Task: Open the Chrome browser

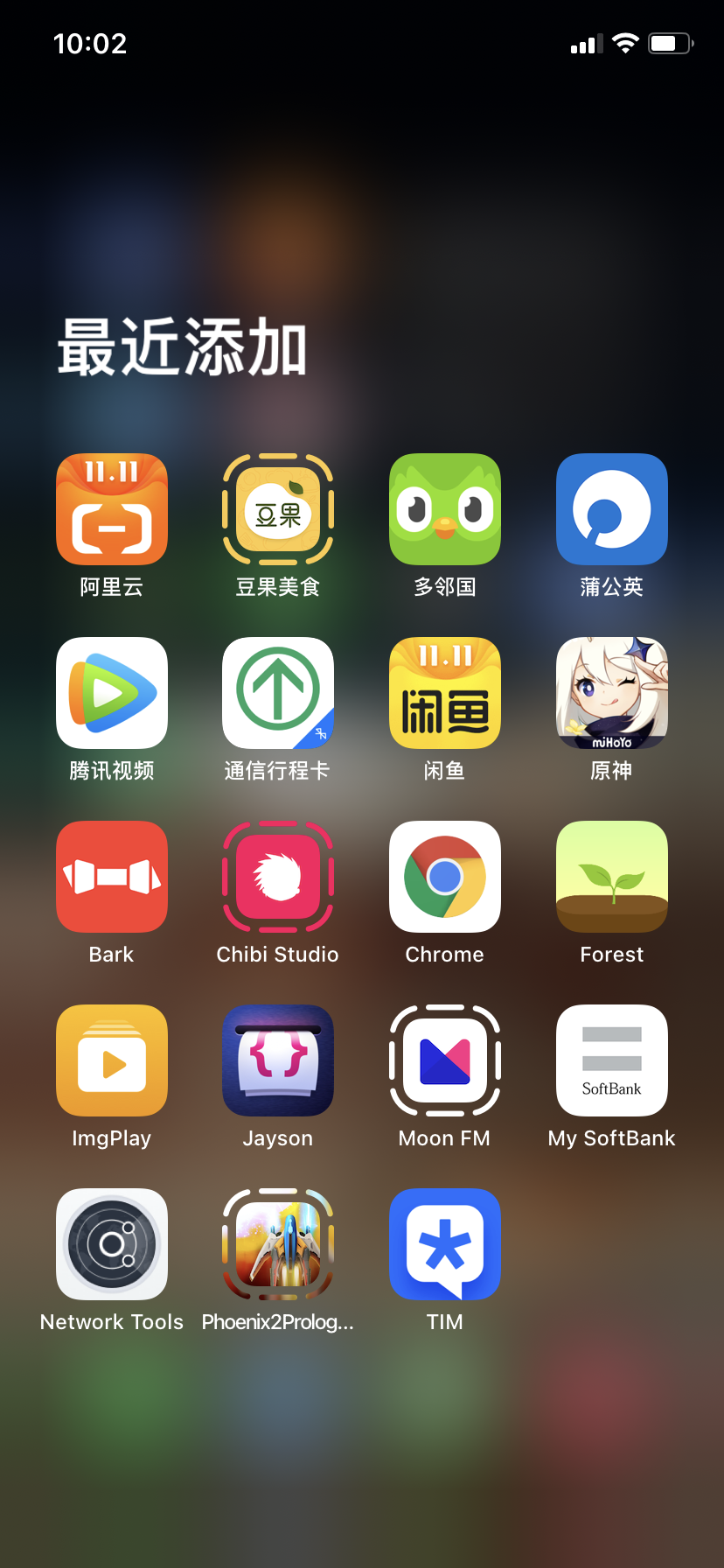Action: pos(445,877)
